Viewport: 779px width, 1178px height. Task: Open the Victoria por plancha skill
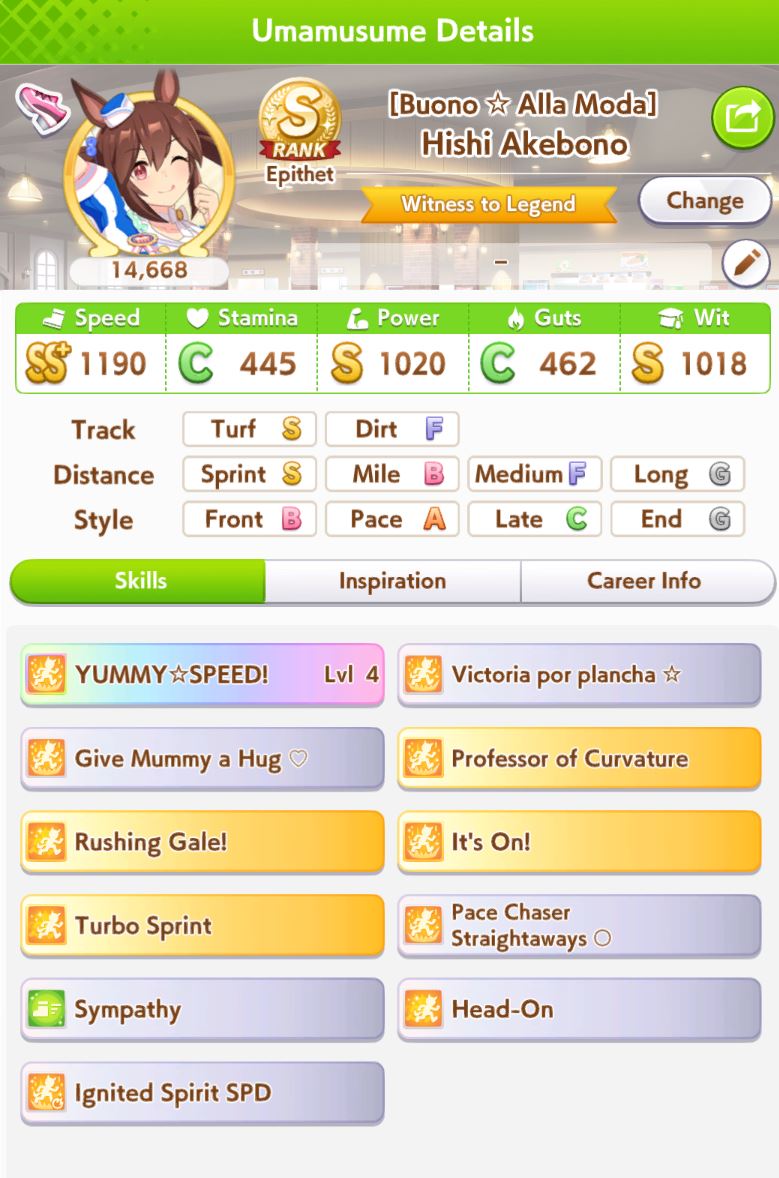(579, 675)
